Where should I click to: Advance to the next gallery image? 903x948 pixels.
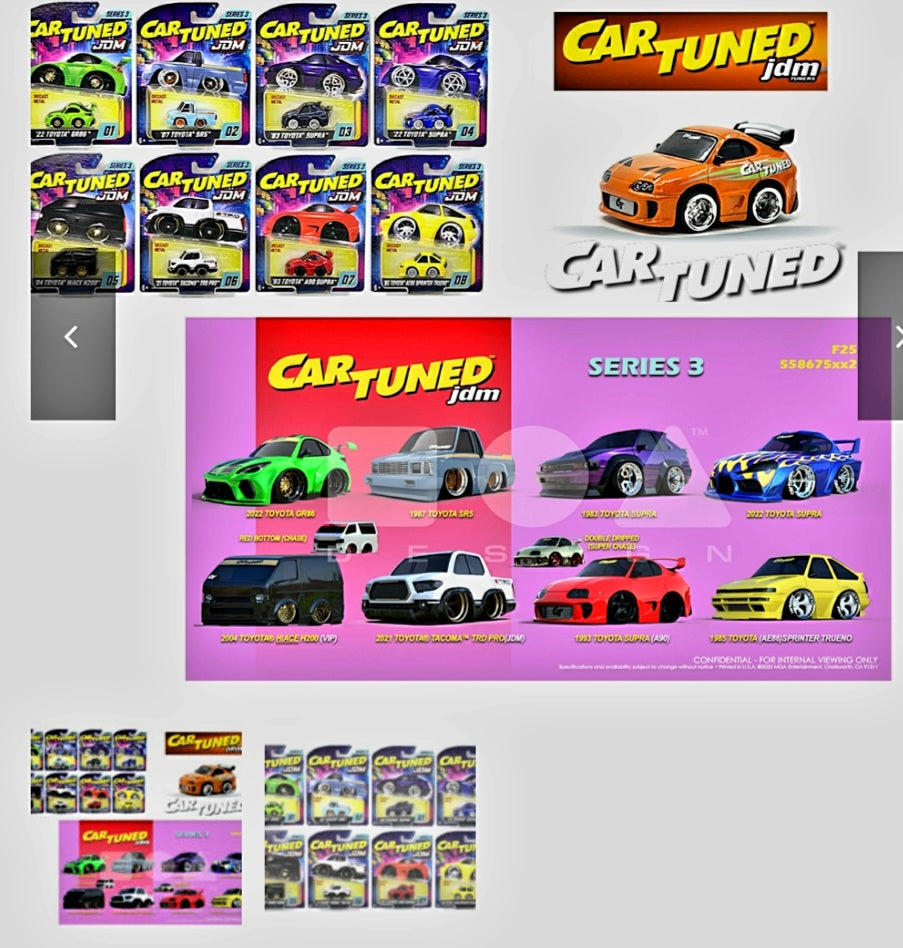(883, 337)
